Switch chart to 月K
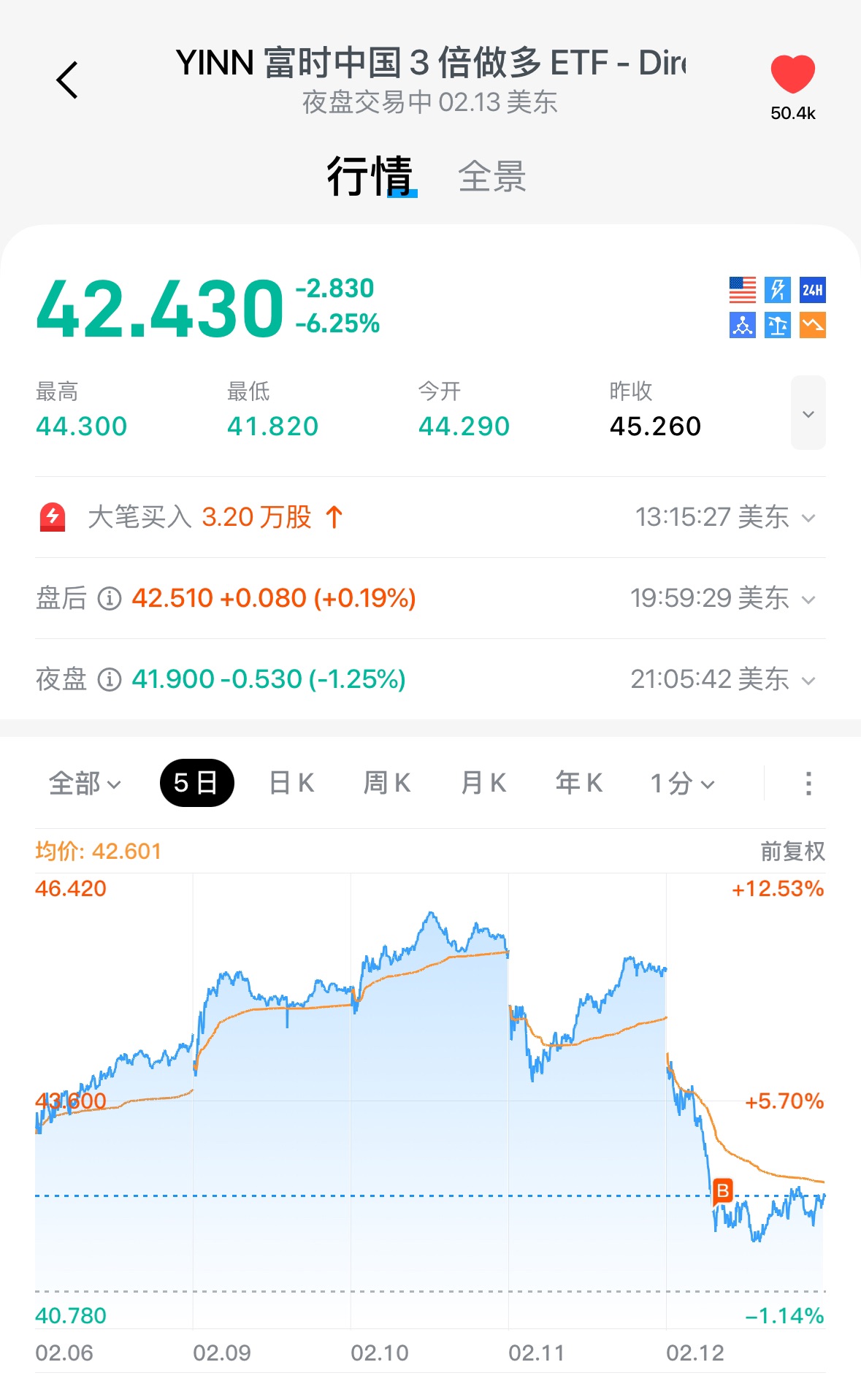This screenshot has width=861, height=1400. [x=483, y=784]
